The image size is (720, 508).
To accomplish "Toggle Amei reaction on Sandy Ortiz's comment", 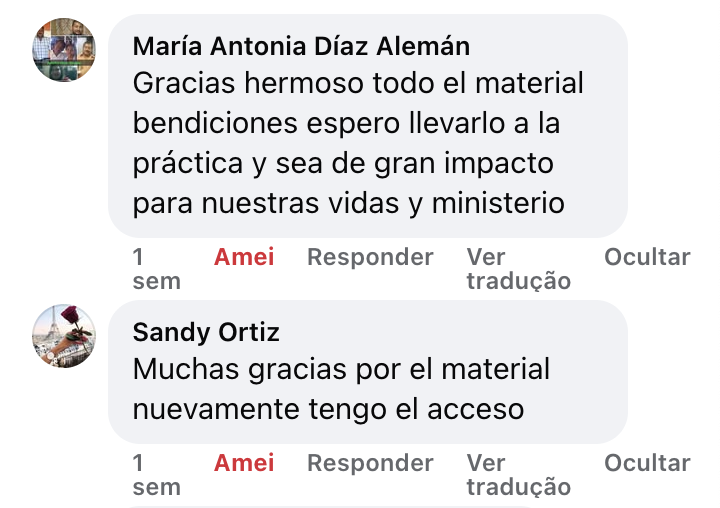I will (x=244, y=462).
